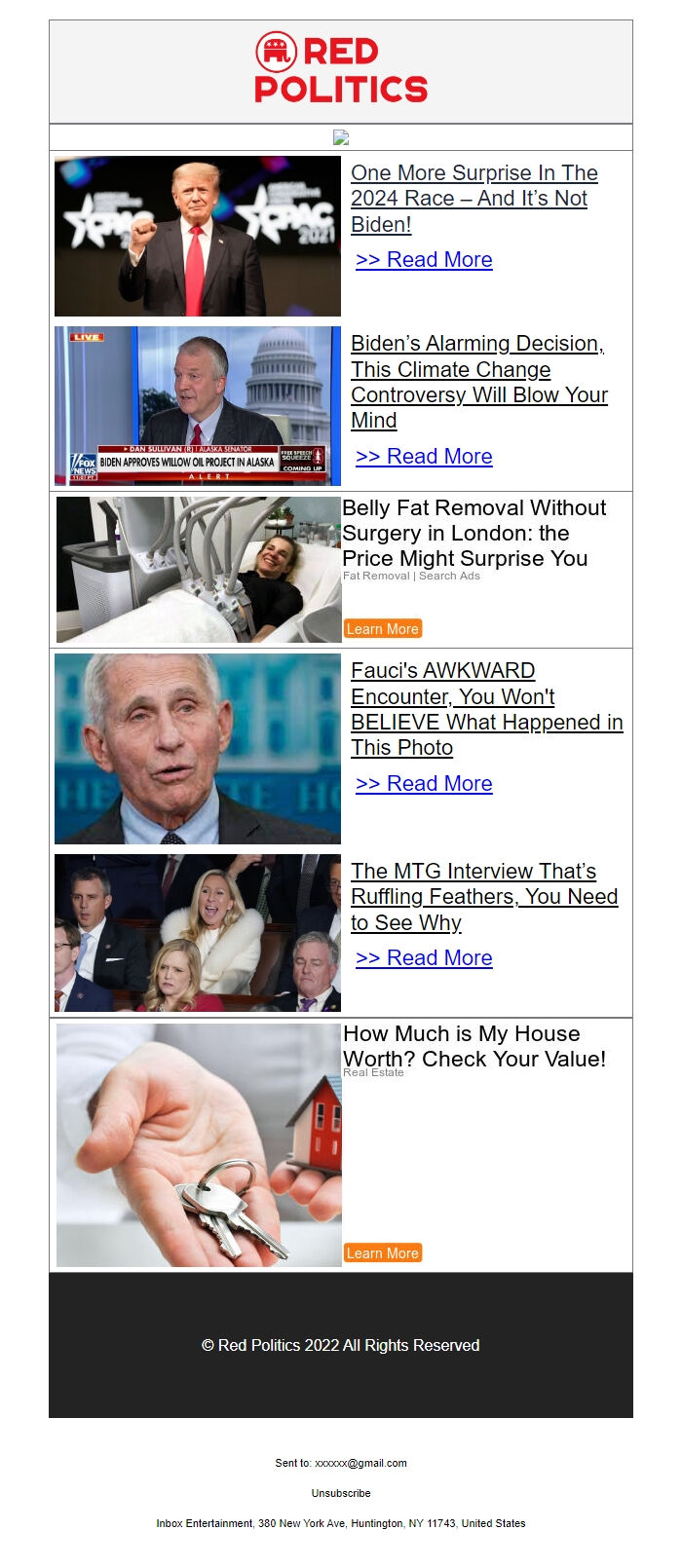Open the 'Biden's Alarming Decision' headline link
Image resolution: width=682 pixels, height=1568 pixels.
click(x=477, y=382)
